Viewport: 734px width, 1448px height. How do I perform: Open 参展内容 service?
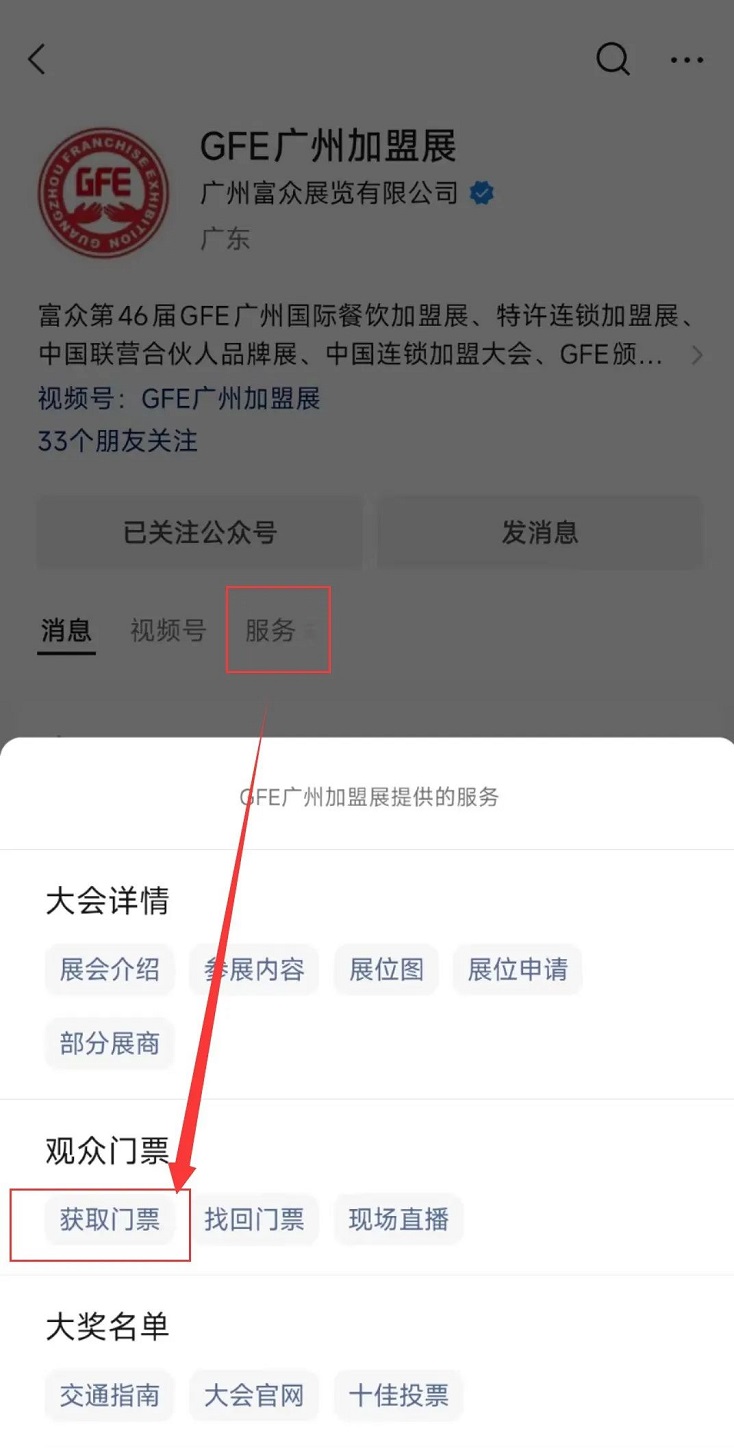tap(254, 969)
